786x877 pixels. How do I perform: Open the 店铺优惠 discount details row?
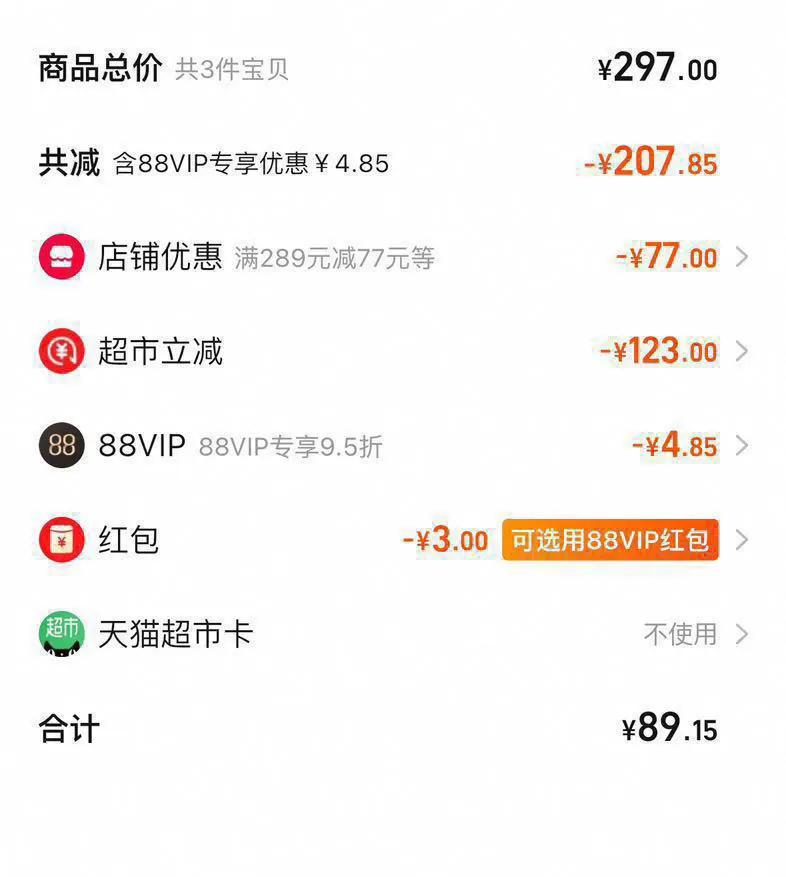pos(393,257)
